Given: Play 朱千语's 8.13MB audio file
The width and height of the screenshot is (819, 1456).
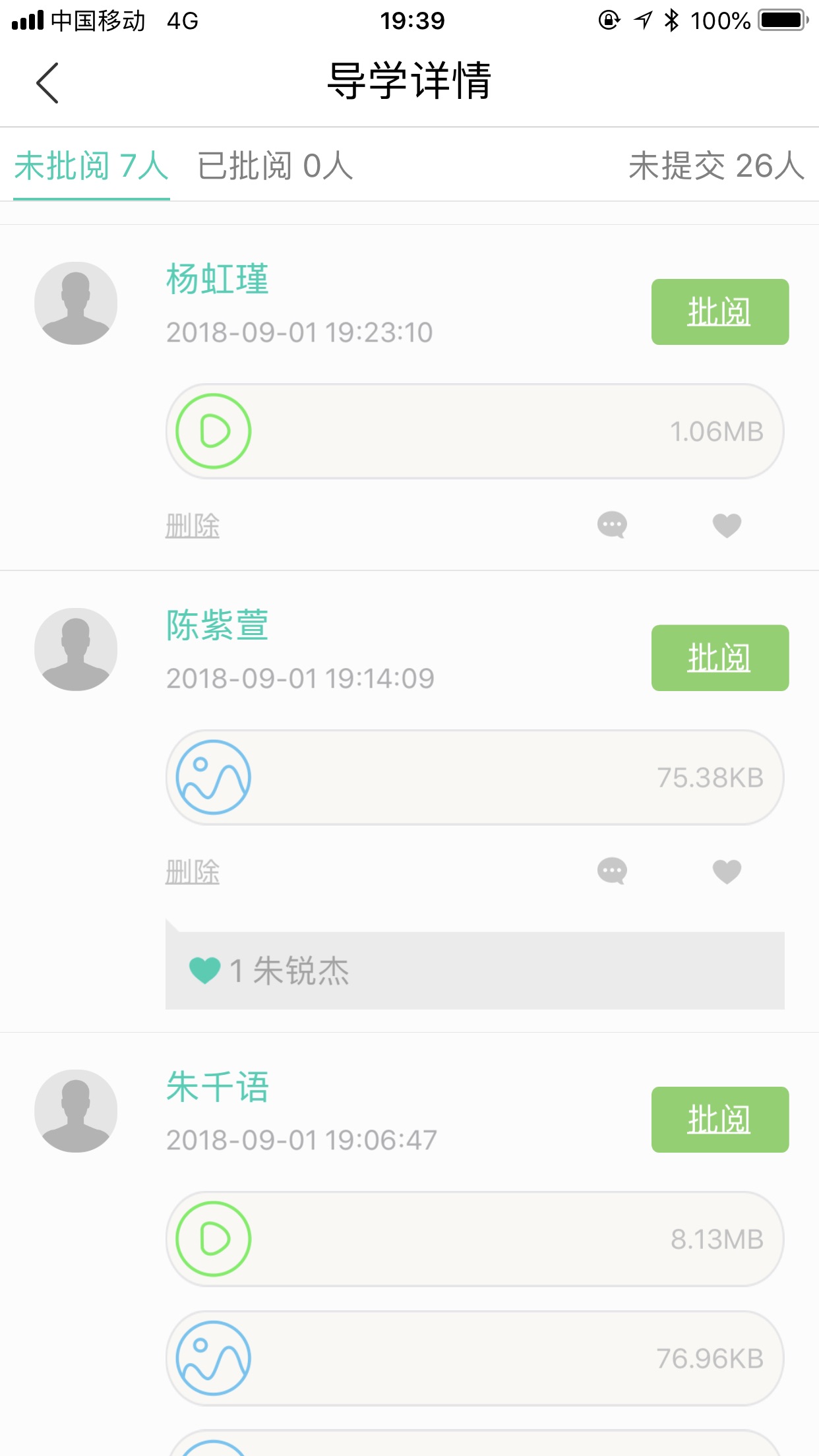Looking at the screenshot, I should [214, 1239].
